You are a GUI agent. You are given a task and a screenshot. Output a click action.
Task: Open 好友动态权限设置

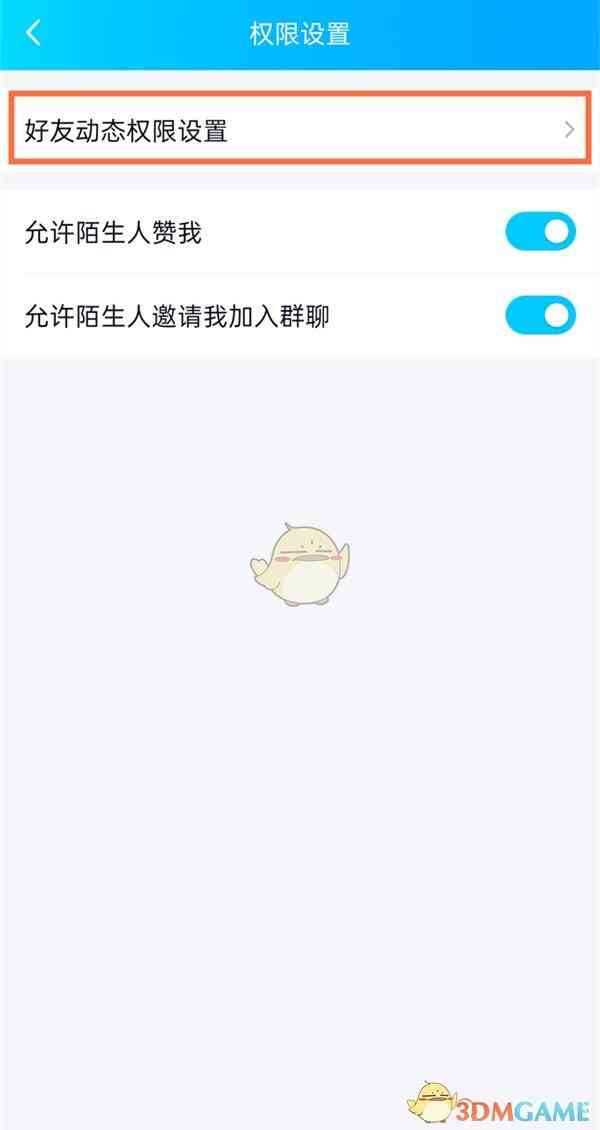click(298, 129)
